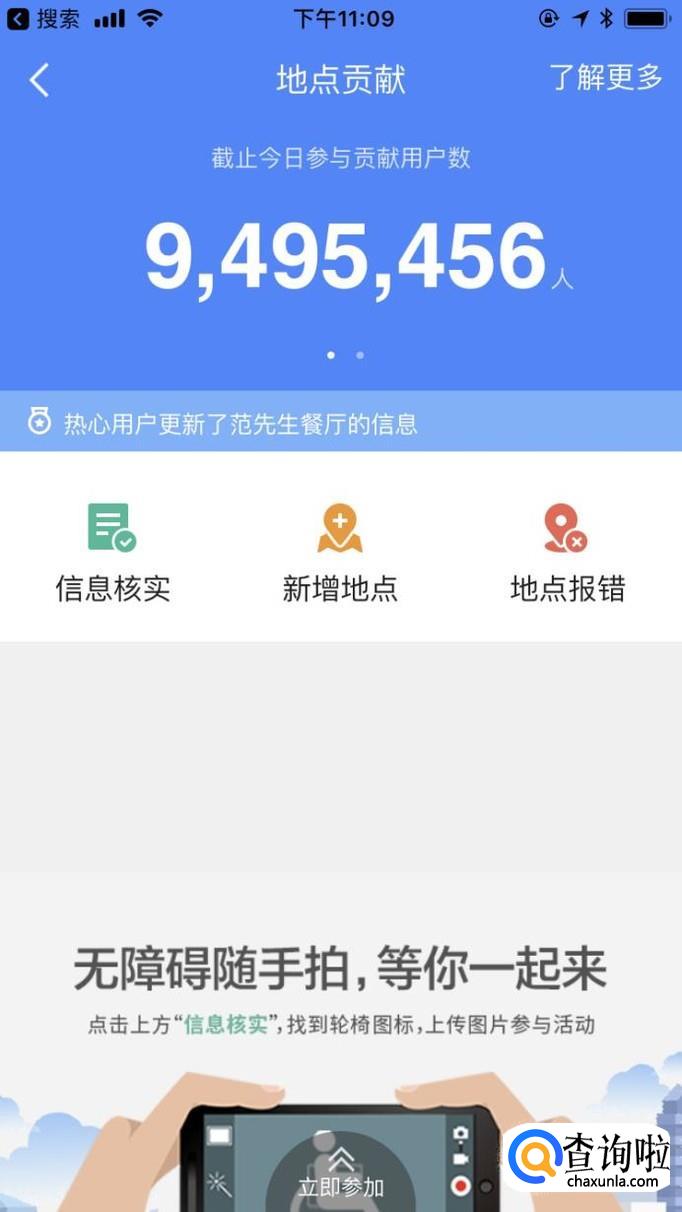This screenshot has height=1212, width=682.
Task: Select 新增地点 to add a place
Action: (x=340, y=553)
